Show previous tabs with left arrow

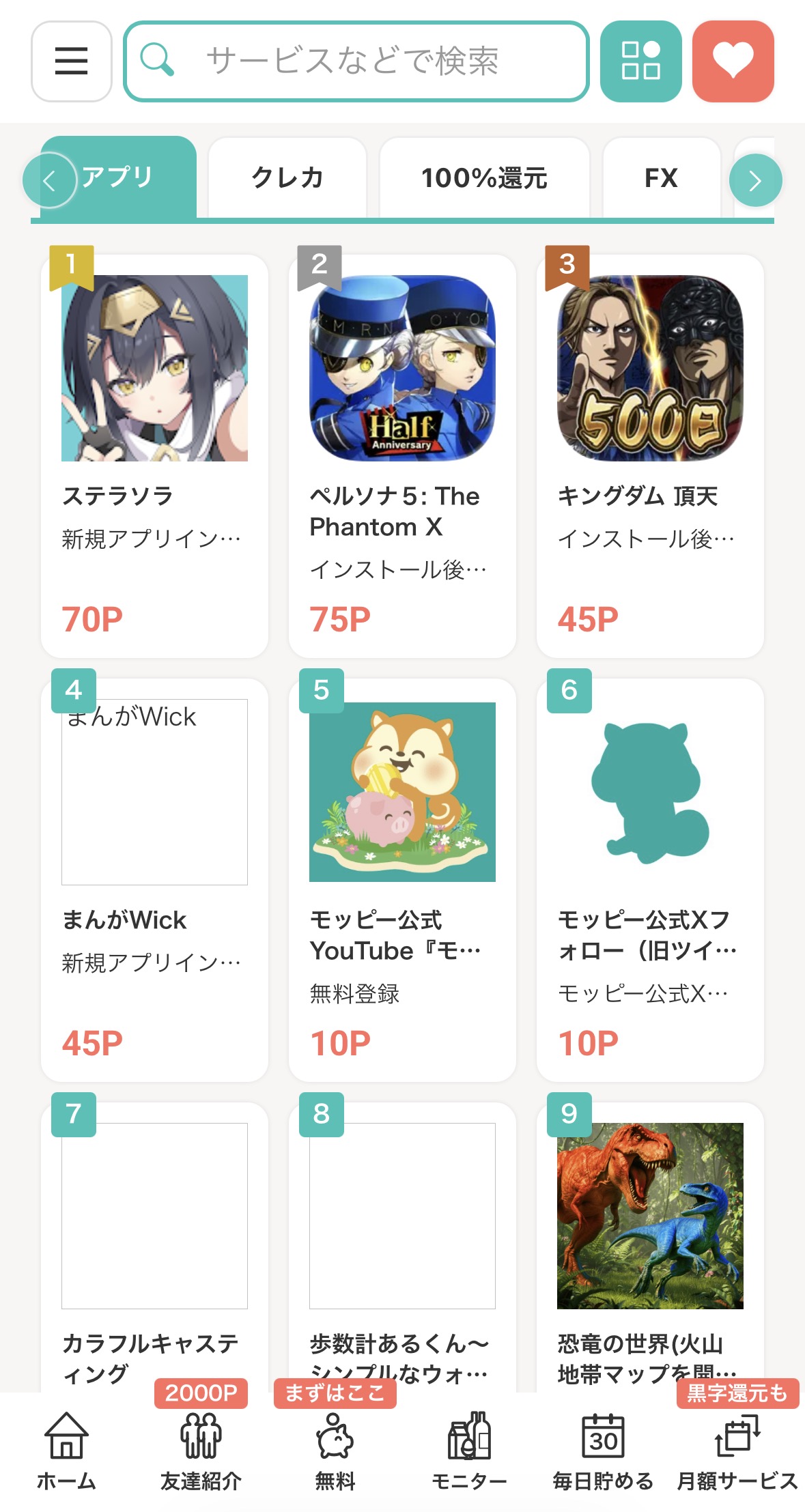pyautogui.click(x=49, y=180)
